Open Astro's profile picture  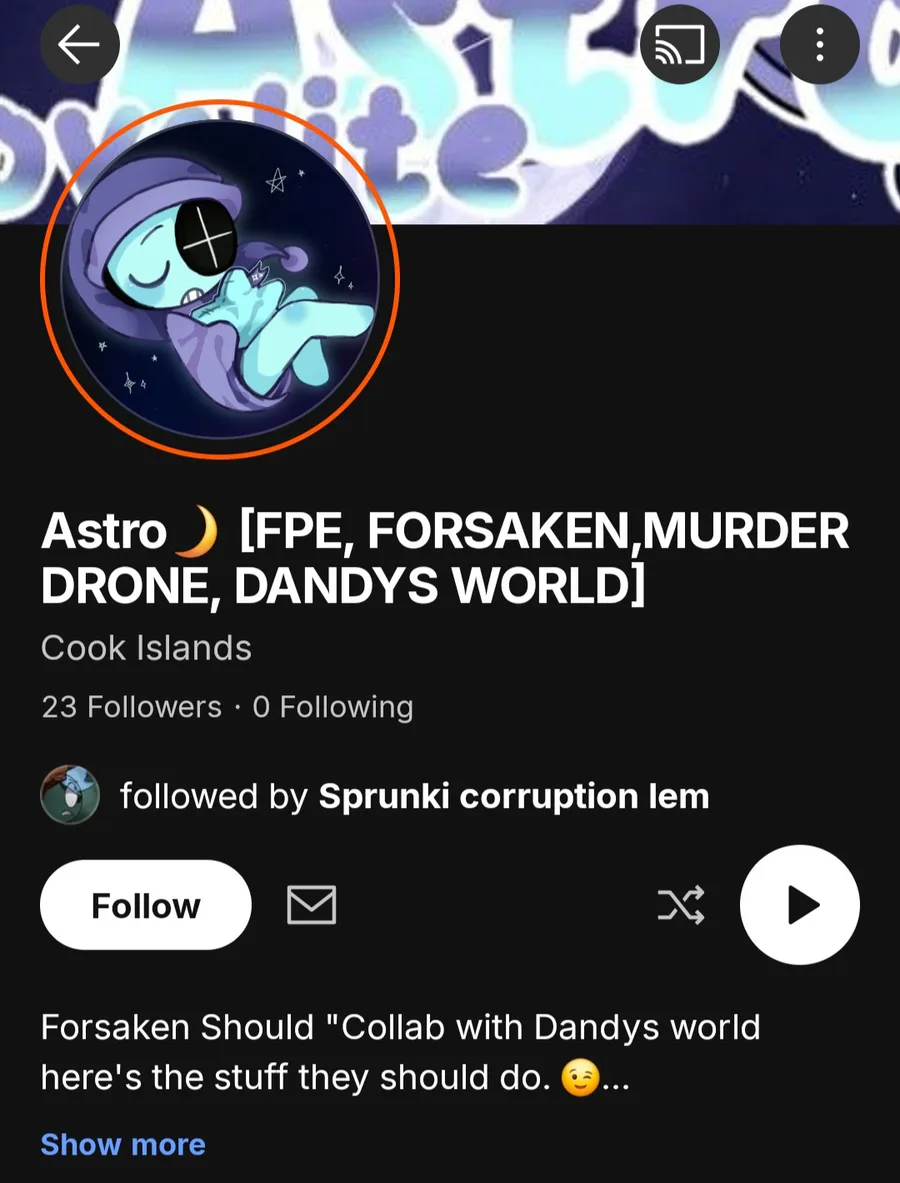coord(220,279)
